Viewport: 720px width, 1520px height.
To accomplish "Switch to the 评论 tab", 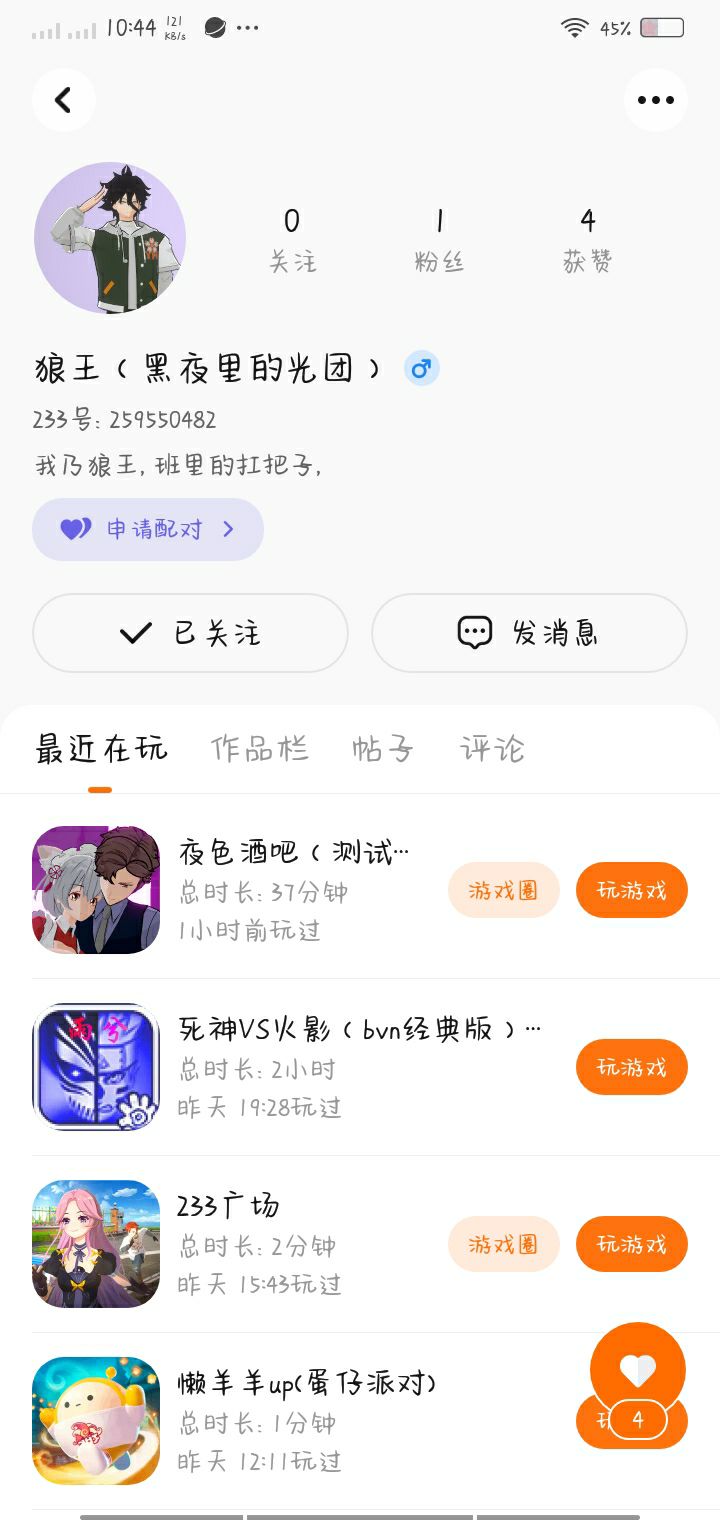I will [x=492, y=749].
